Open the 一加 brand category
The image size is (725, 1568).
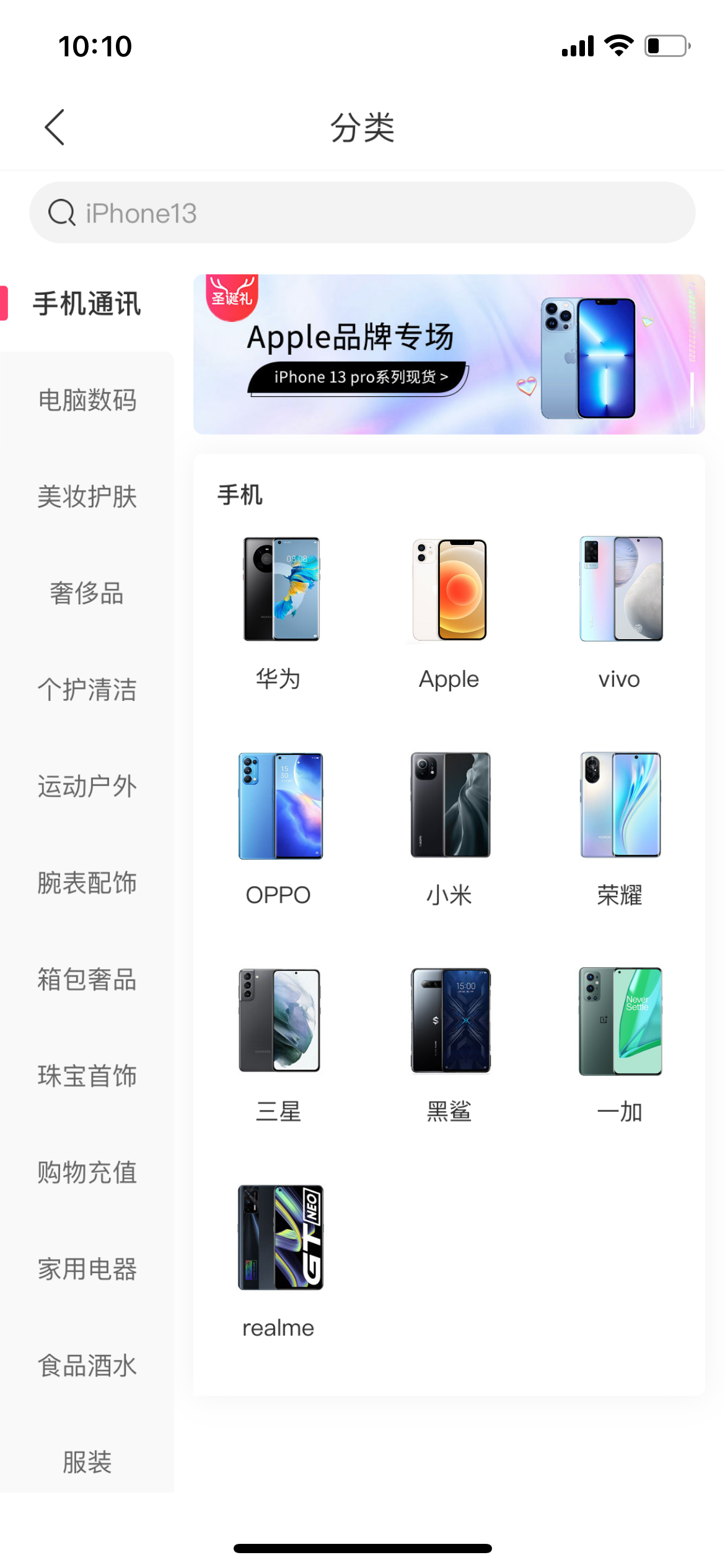[619, 1021]
